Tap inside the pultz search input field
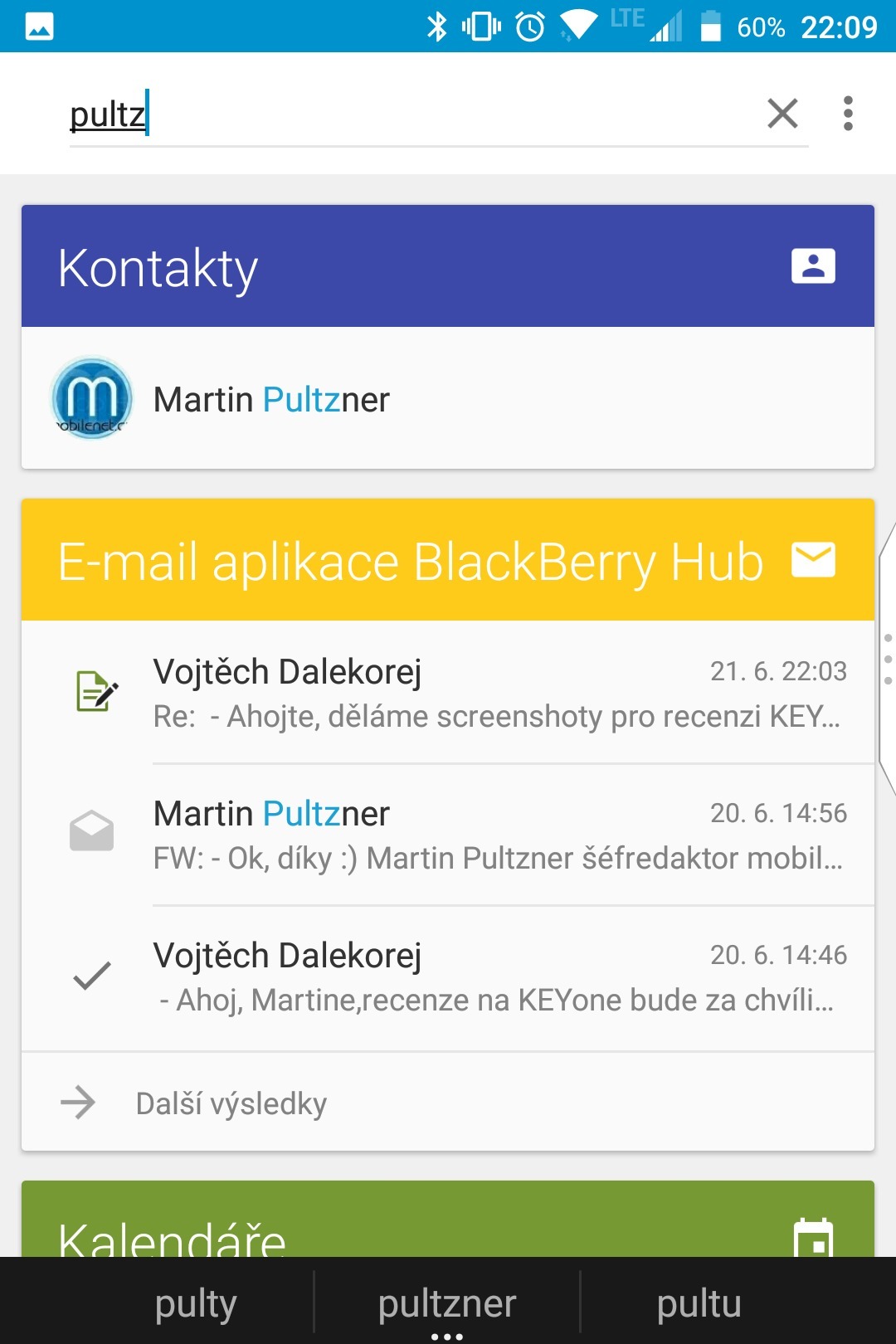 click(332, 114)
